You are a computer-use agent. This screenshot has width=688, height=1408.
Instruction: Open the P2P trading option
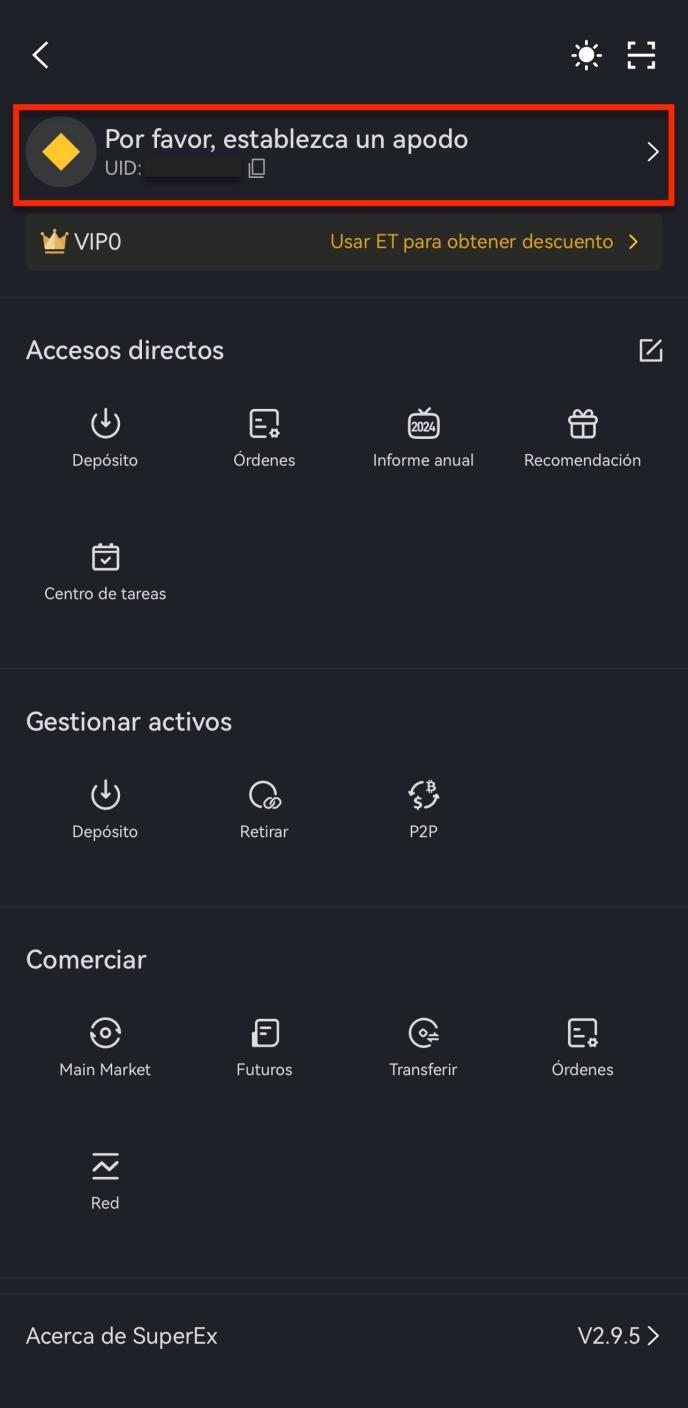423,810
